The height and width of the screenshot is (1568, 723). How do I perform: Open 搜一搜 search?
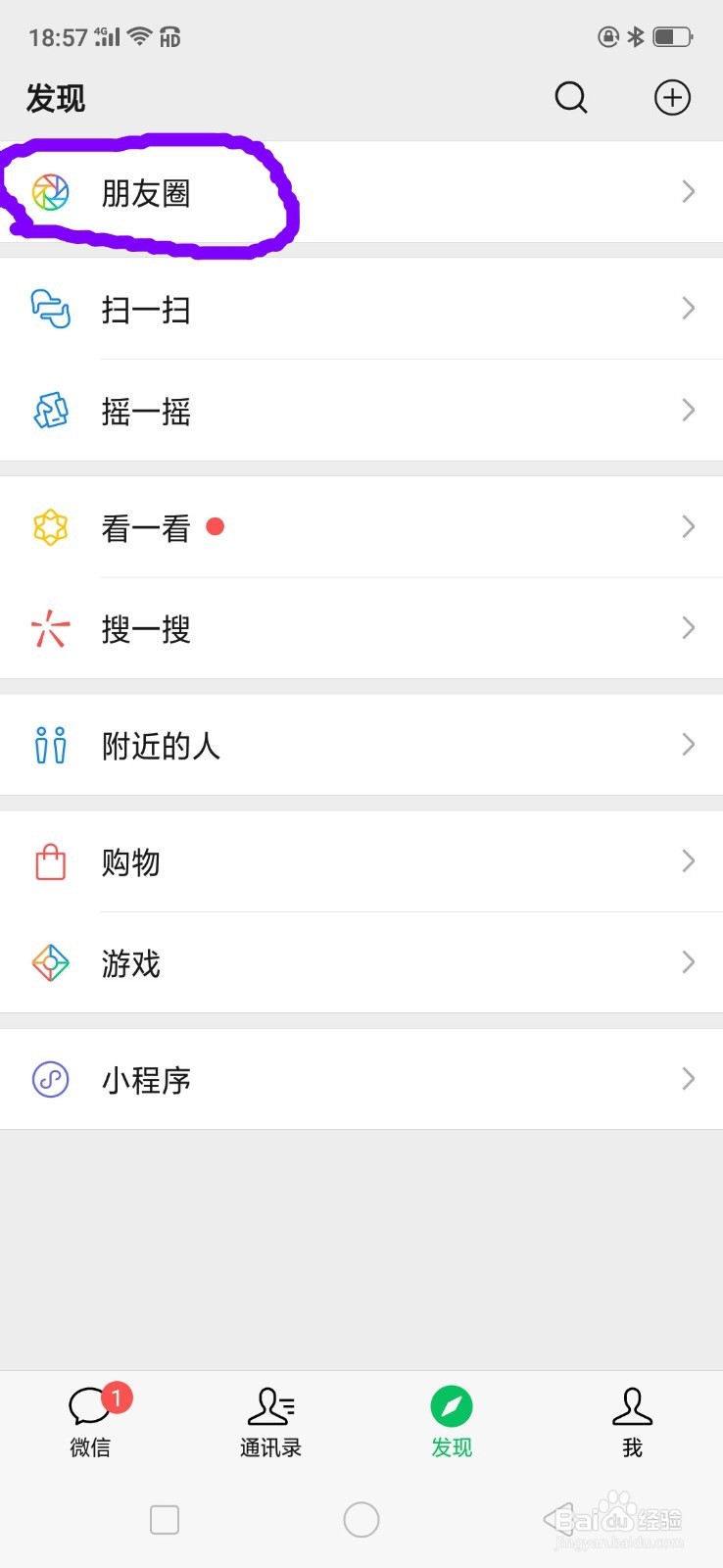pos(361,628)
